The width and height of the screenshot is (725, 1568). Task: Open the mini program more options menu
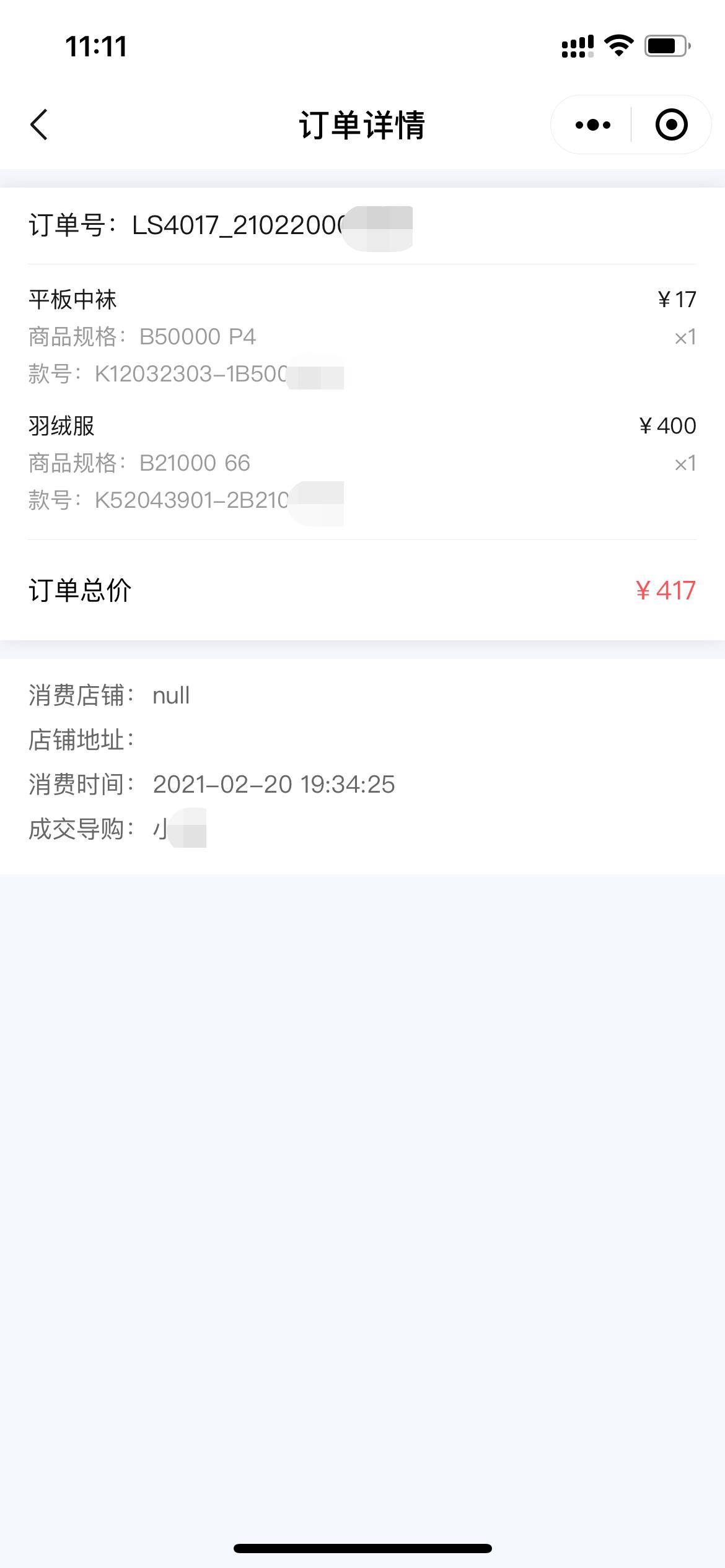[592, 125]
